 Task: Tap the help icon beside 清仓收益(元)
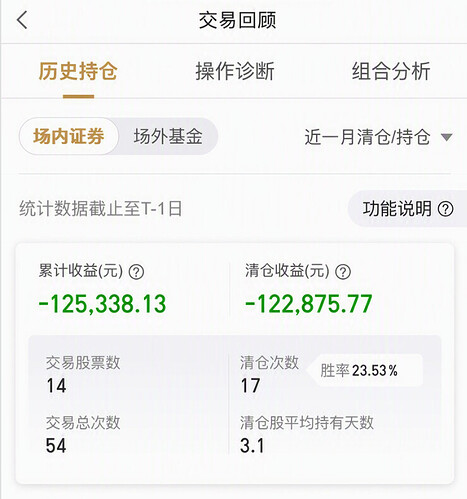343,272
